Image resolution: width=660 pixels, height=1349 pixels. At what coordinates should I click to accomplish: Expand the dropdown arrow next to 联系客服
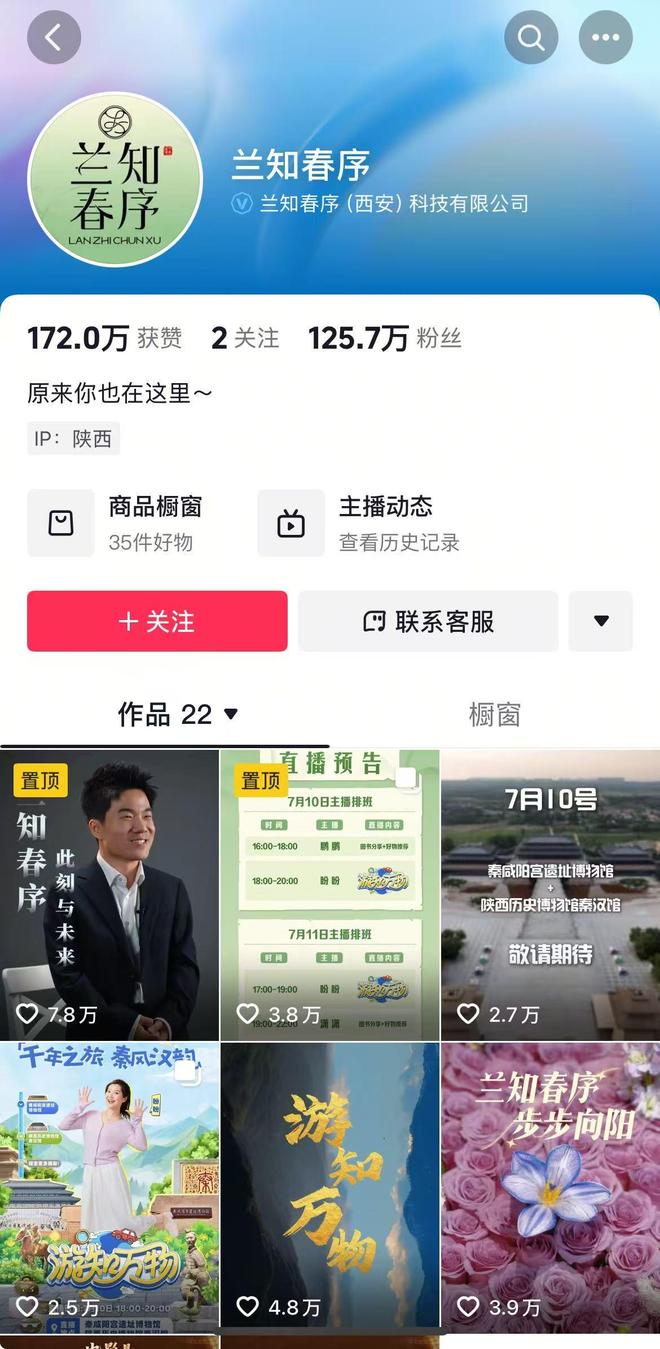pyautogui.click(x=600, y=621)
